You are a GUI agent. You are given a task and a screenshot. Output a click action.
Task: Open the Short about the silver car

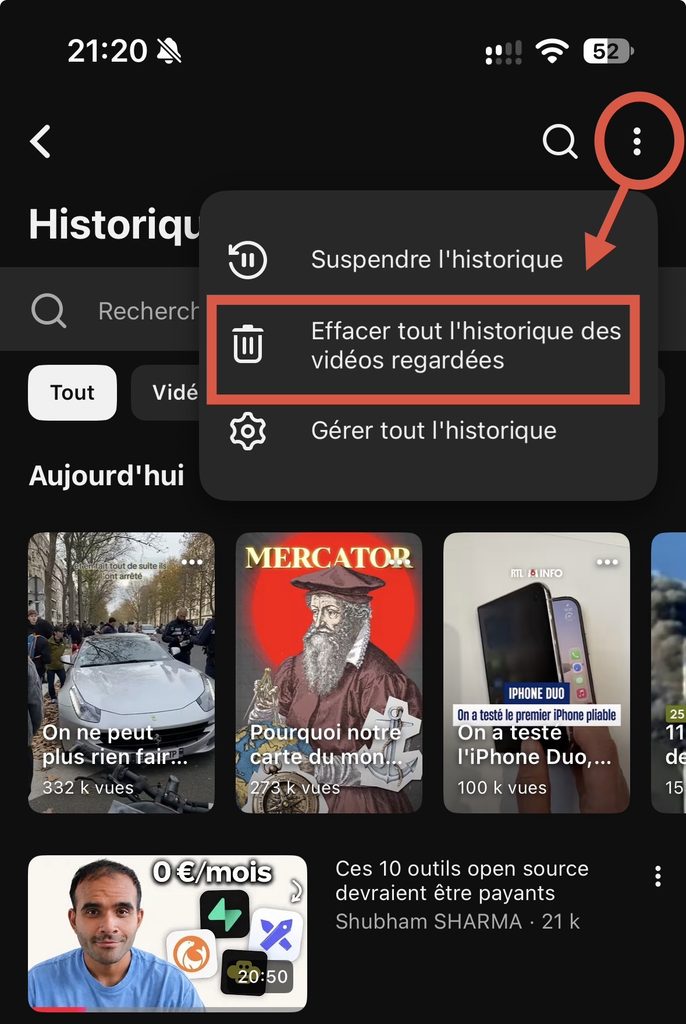point(122,673)
